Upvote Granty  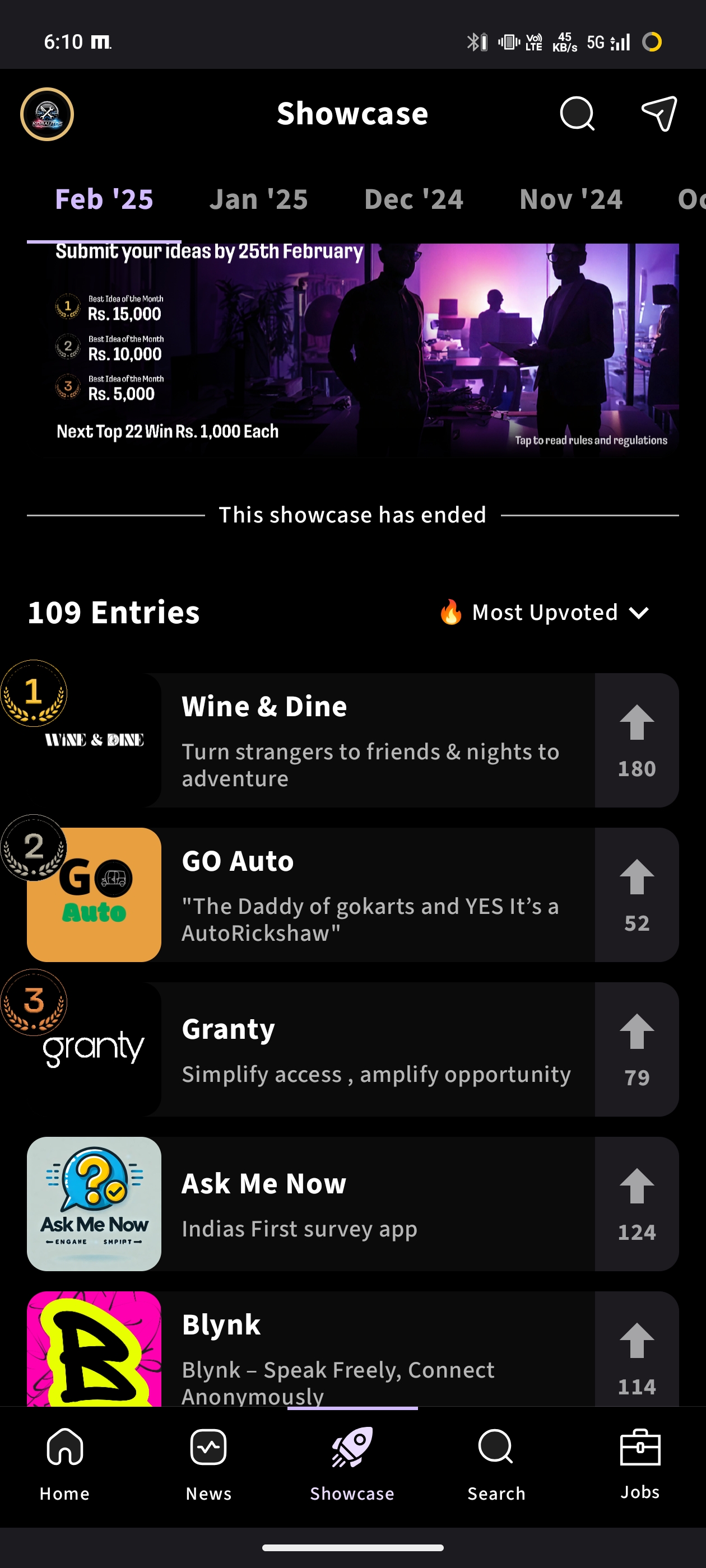click(x=637, y=1049)
